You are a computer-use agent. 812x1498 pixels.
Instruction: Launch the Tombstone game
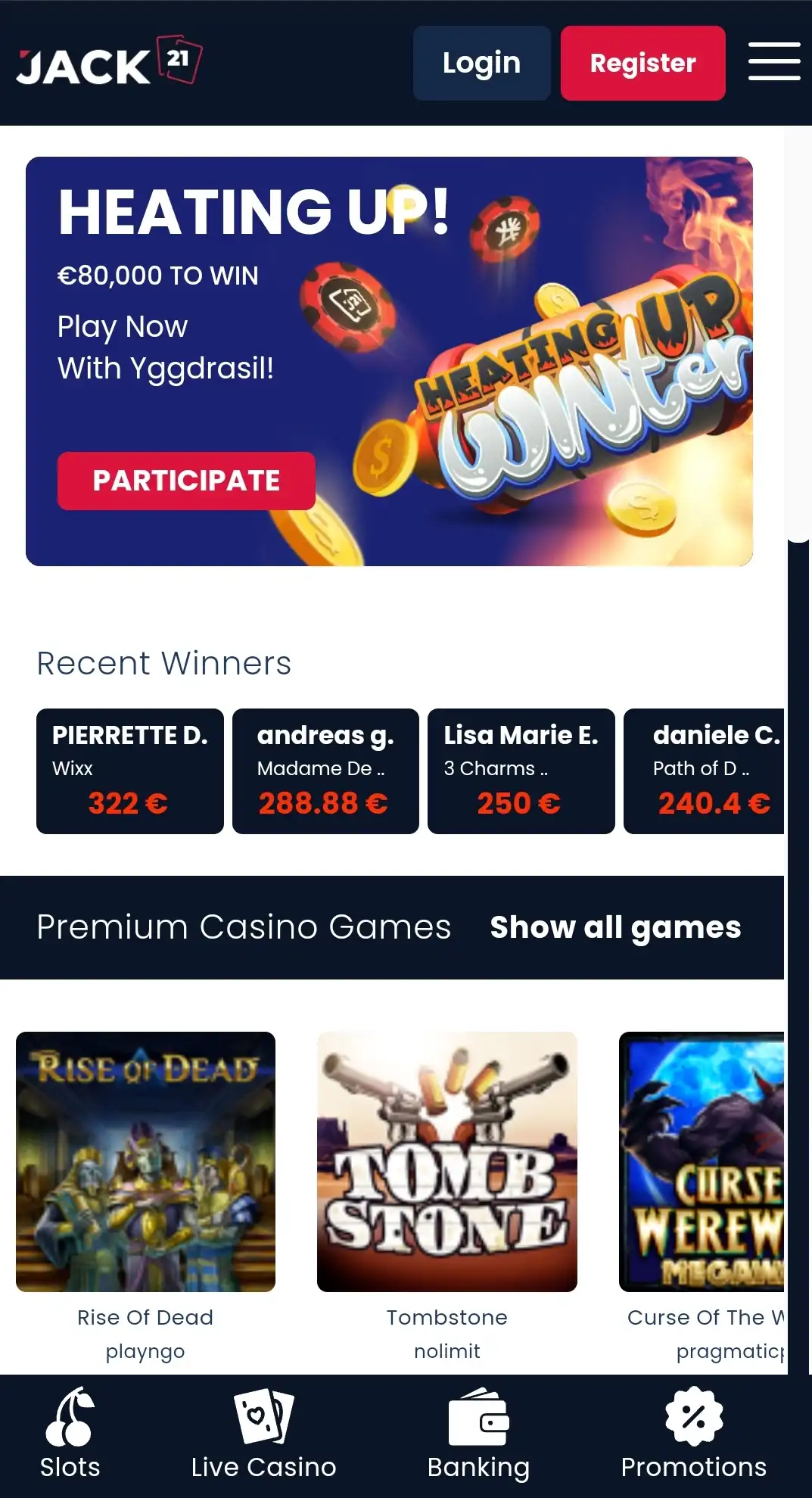[446, 1162]
